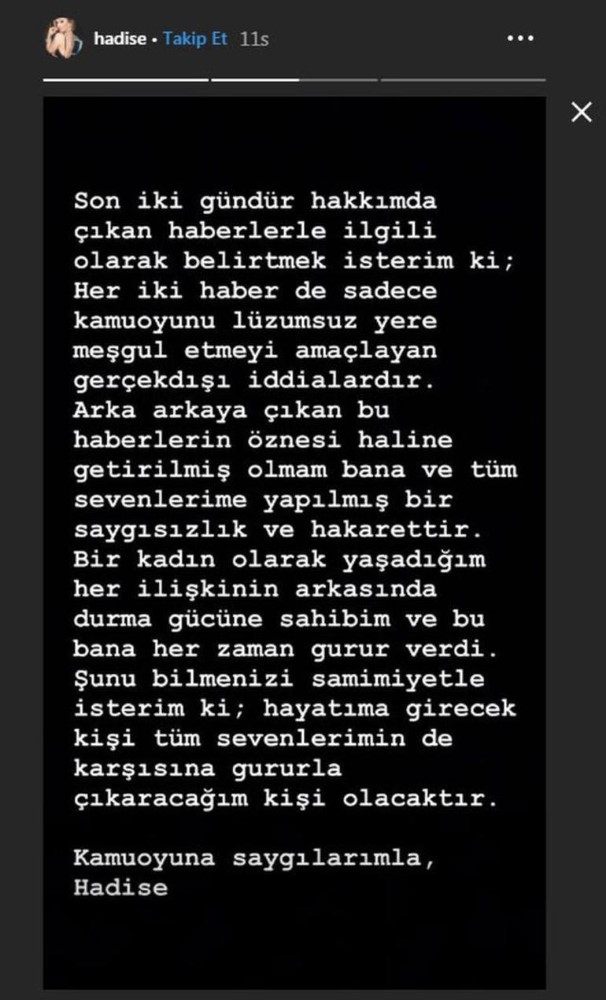Viewport: 606px width, 1000px height.
Task: Tap Takip Et to follow hadise
Action: tap(195, 38)
